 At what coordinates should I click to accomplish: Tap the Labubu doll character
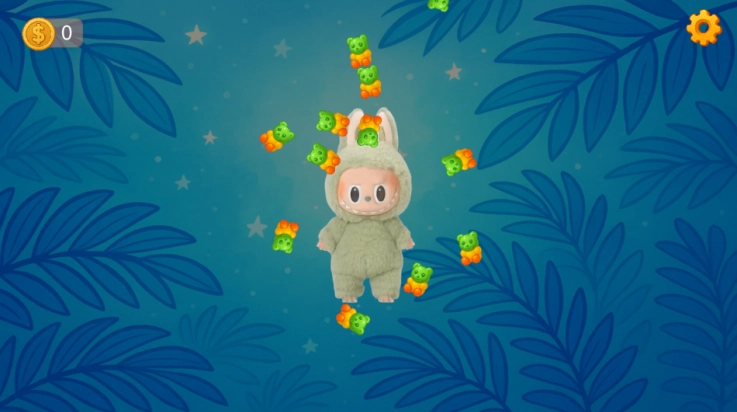[365, 220]
